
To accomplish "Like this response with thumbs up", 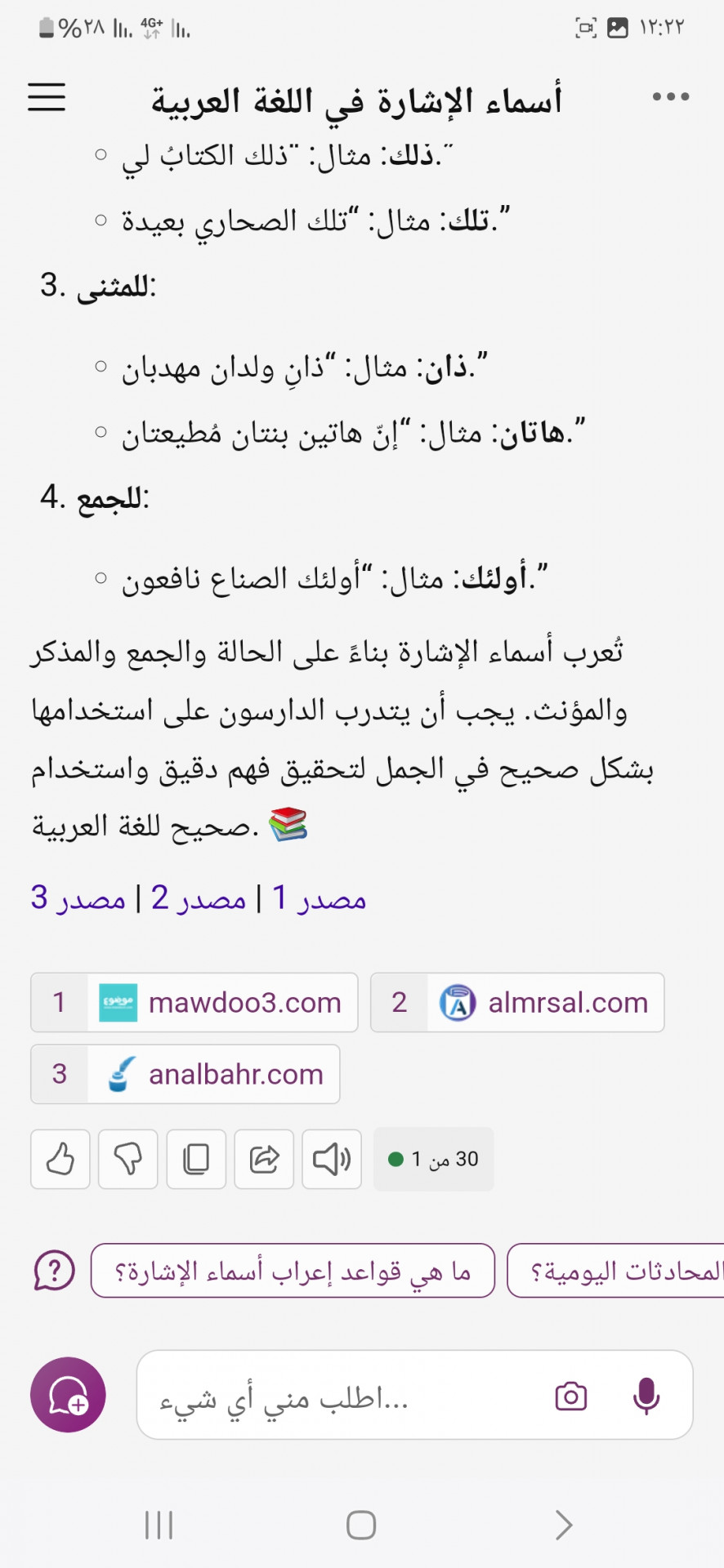I will [60, 1159].
